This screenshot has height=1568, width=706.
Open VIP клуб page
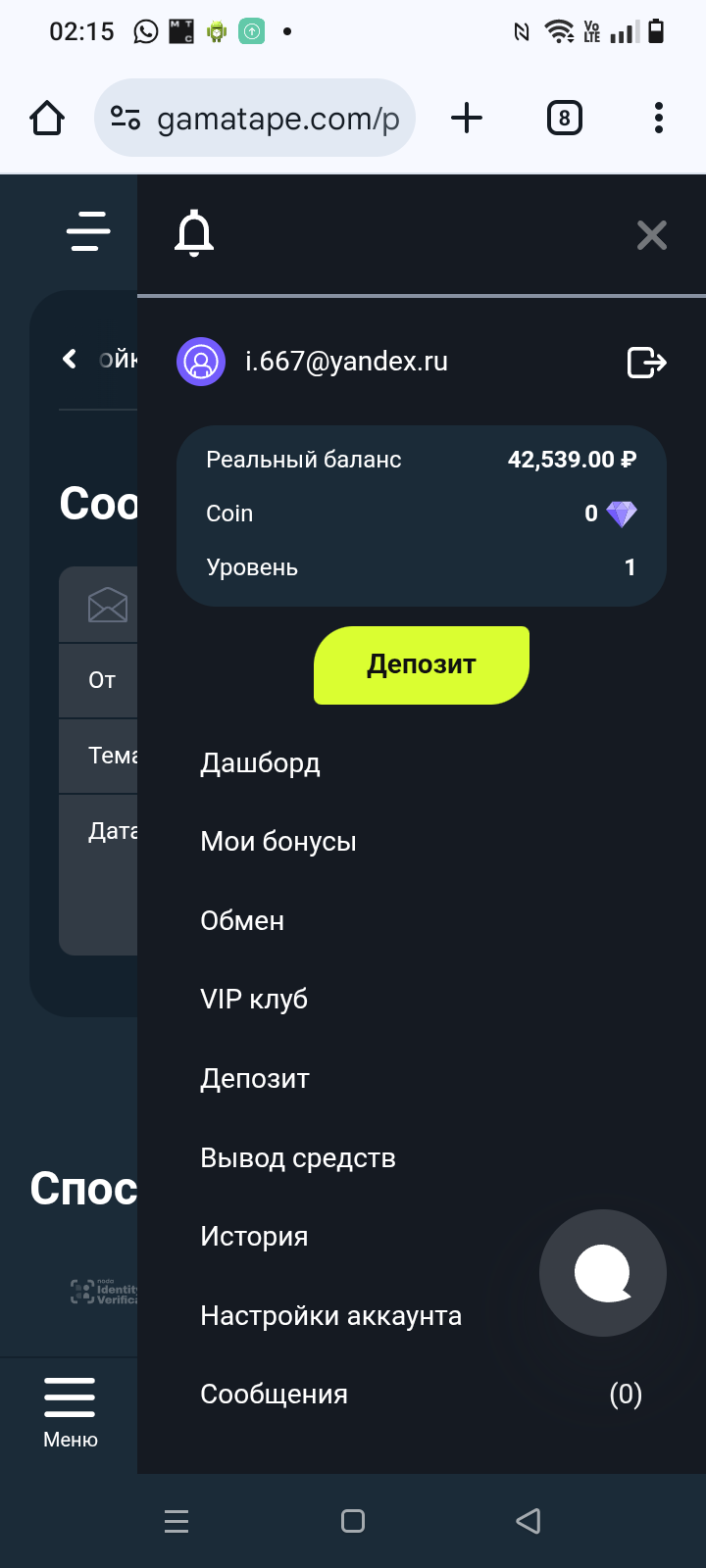coord(254,1000)
